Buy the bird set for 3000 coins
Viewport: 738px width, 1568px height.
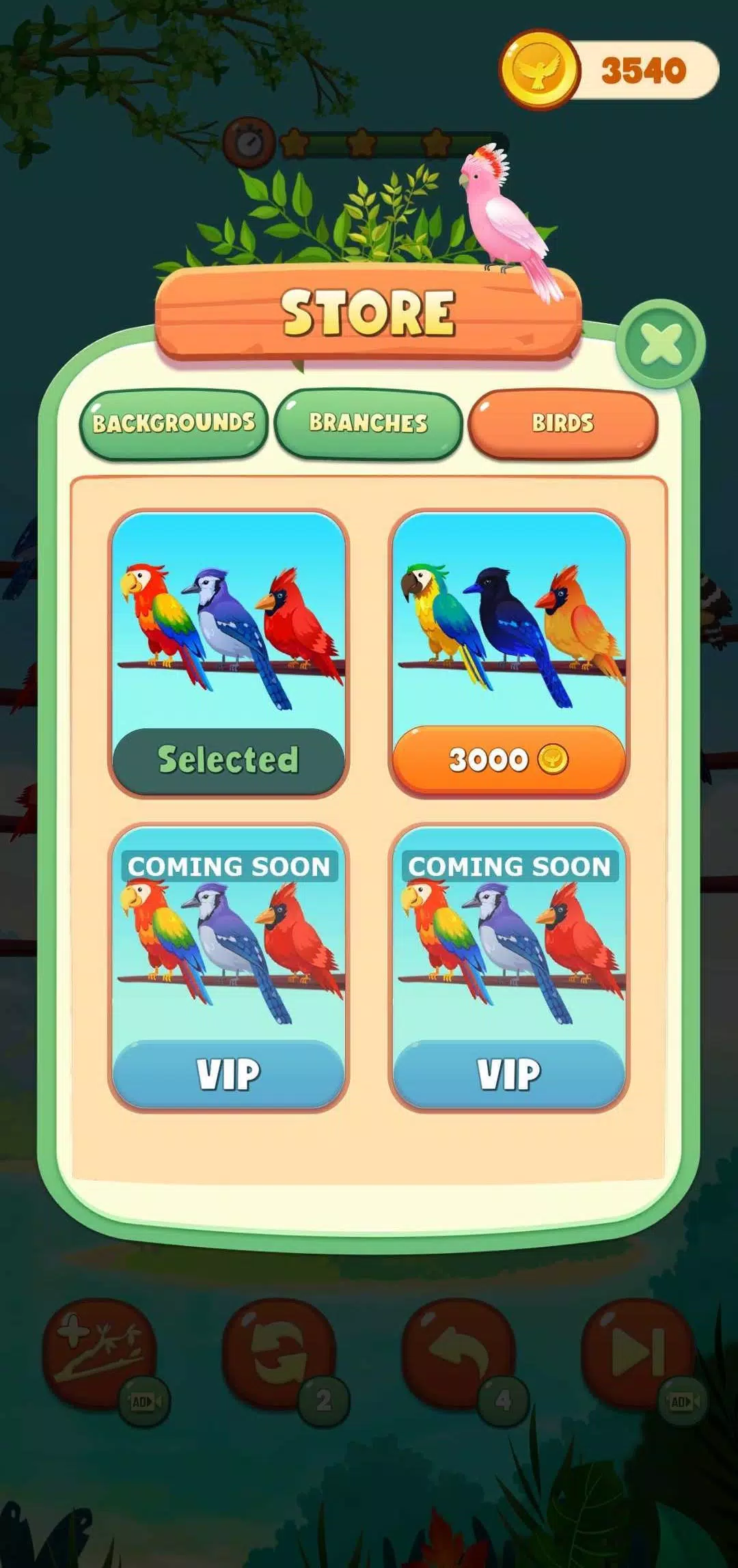508,760
